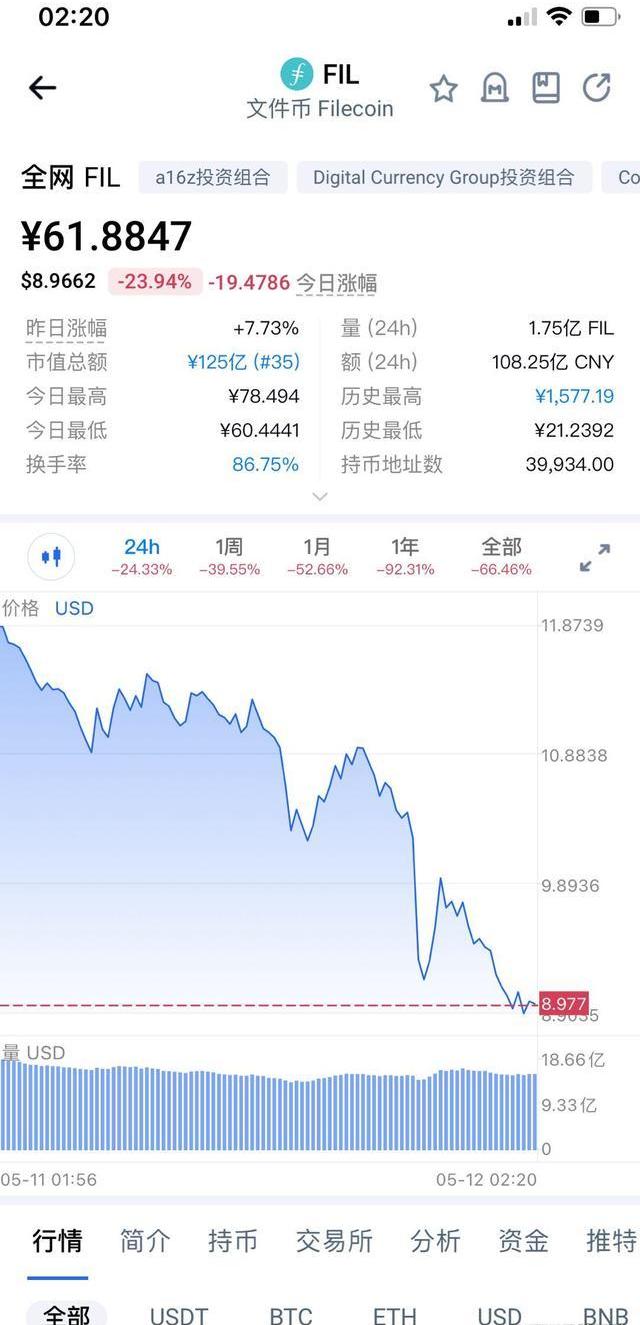
Task: Filter market pairs by BTC
Action: click(x=291, y=1314)
